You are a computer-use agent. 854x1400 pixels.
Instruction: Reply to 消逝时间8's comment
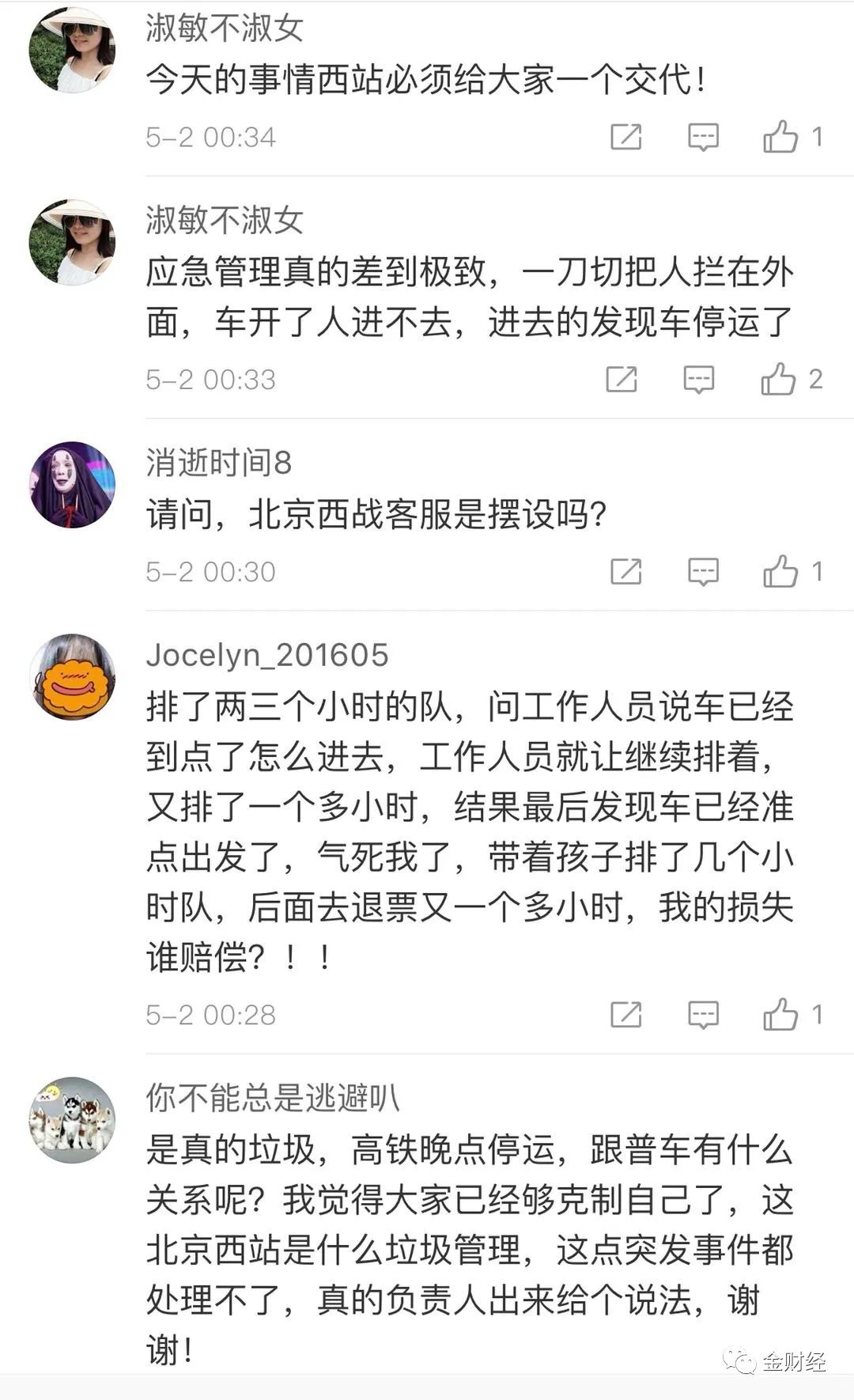click(703, 572)
